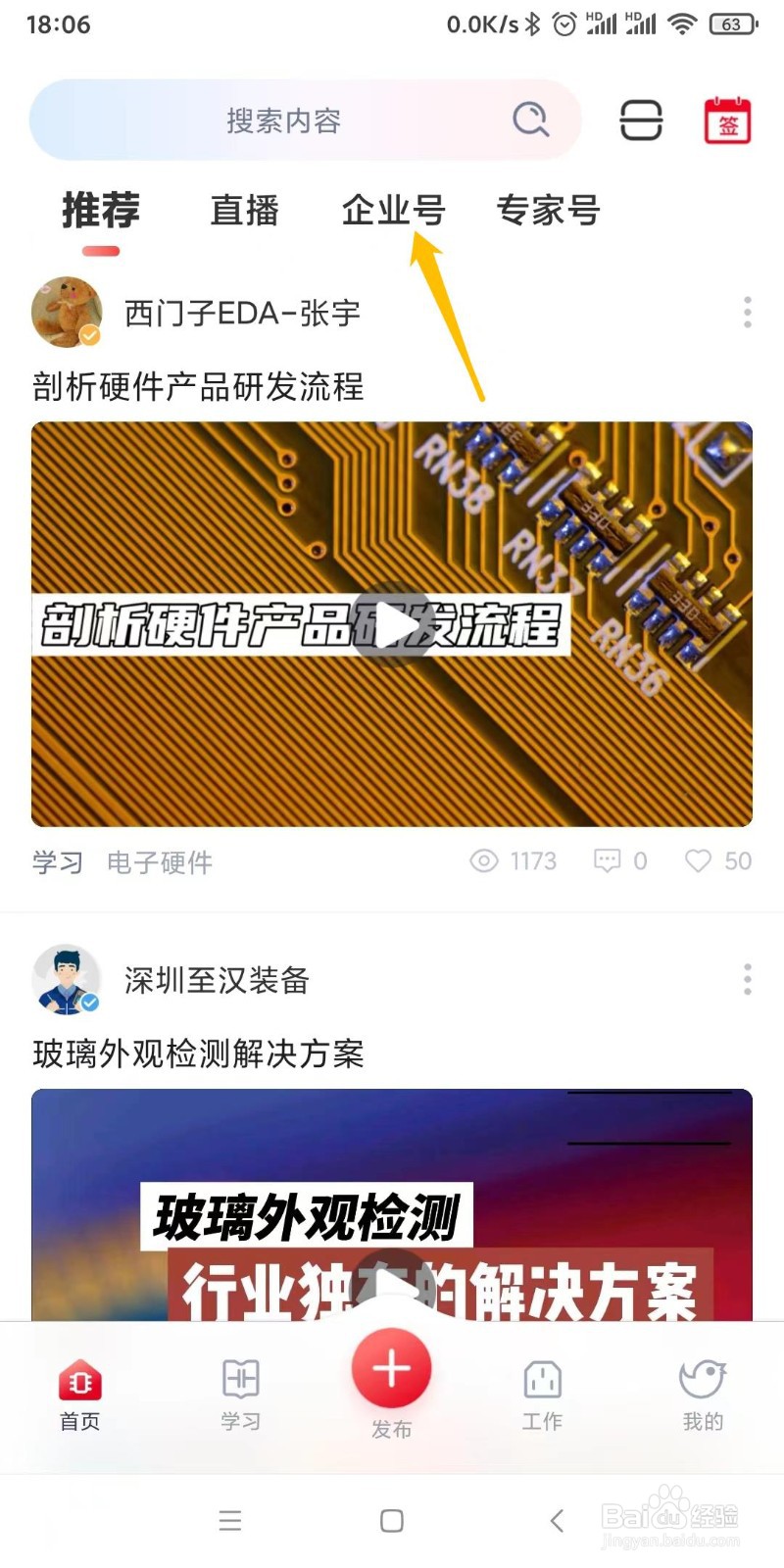Open the three-dot menu on 深圳至汉装备 post
Viewport: 784px width, 1568px height.
pyautogui.click(x=746, y=980)
